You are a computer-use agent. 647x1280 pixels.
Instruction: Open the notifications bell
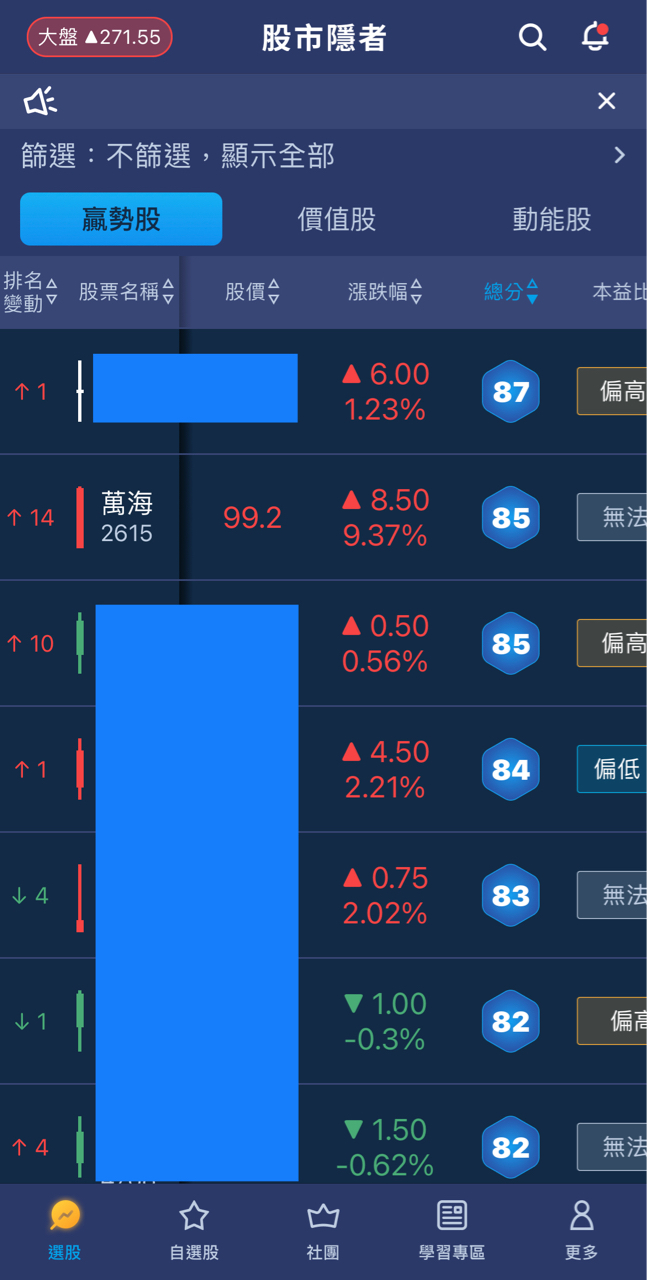595,37
